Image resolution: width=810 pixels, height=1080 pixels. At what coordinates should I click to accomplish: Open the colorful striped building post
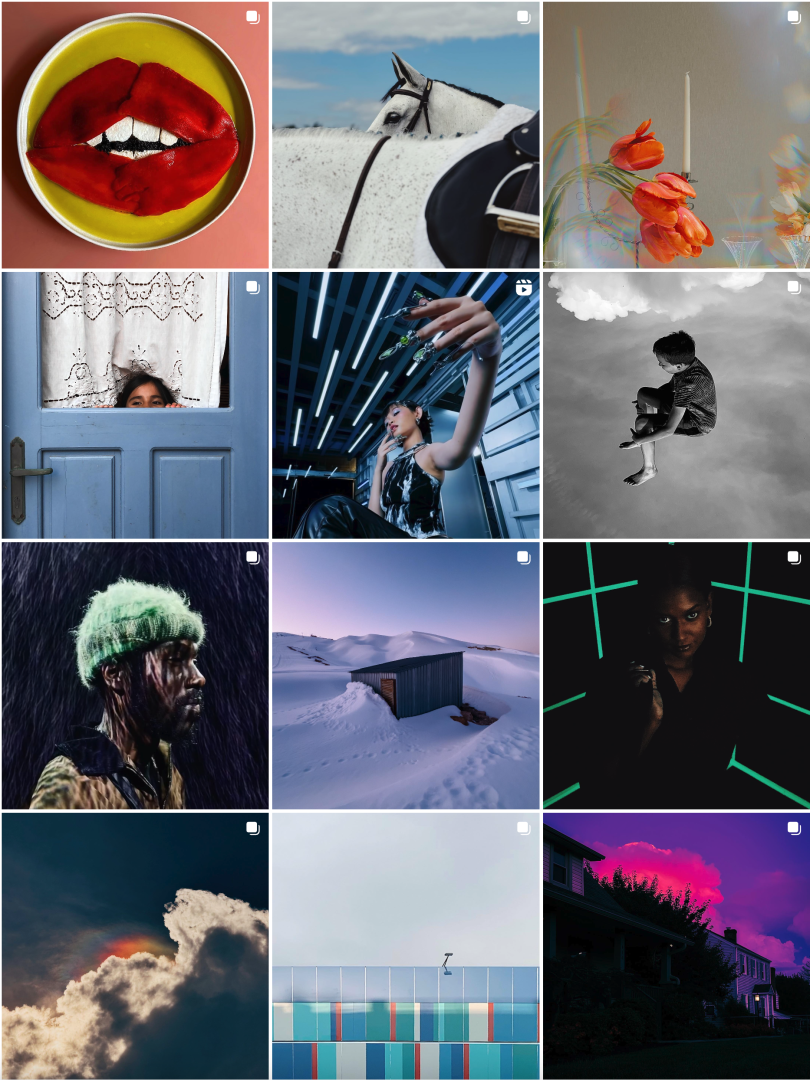(x=405, y=945)
